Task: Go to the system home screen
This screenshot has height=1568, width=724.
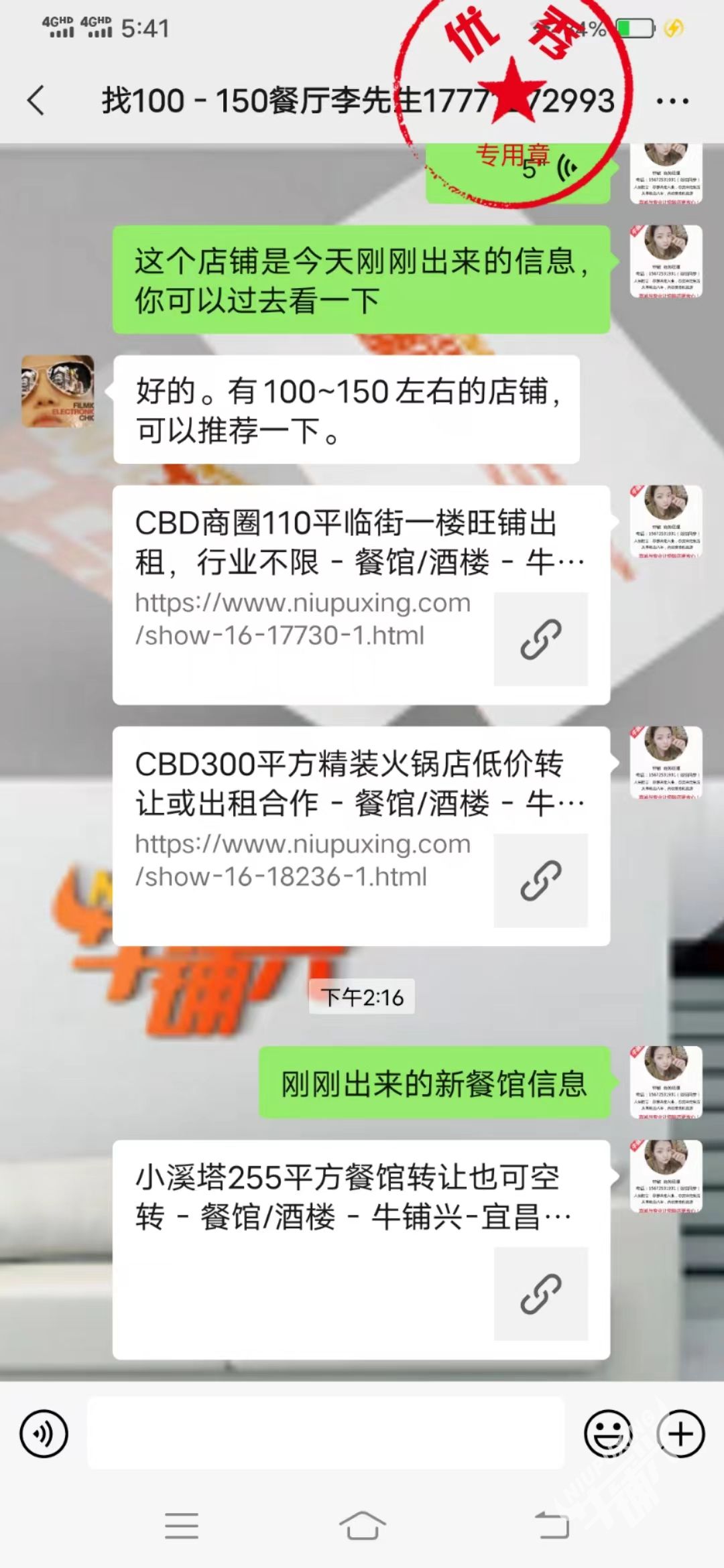Action: [362, 1526]
